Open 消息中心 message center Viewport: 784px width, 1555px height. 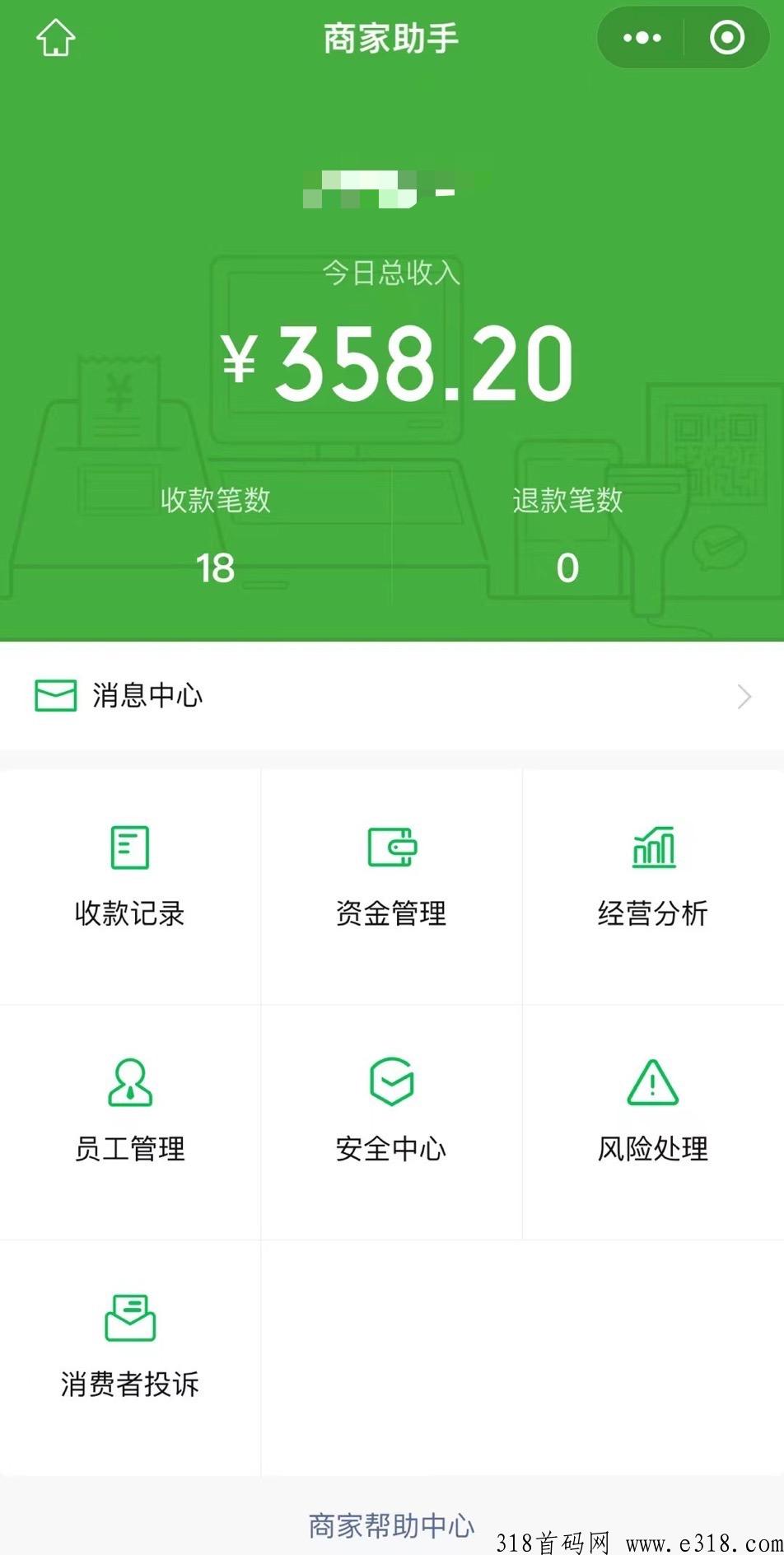[x=392, y=696]
